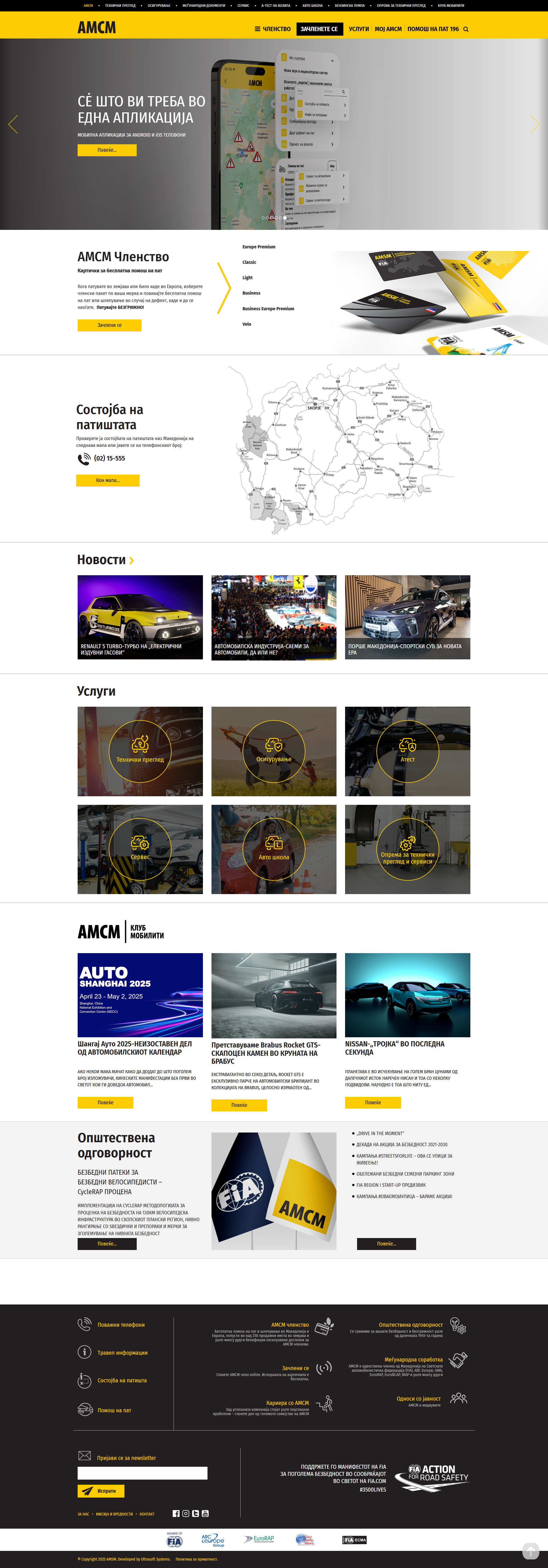Read more about Auto Shanghai 2025
Viewport: 548px width, 1568px height.
[105, 1102]
